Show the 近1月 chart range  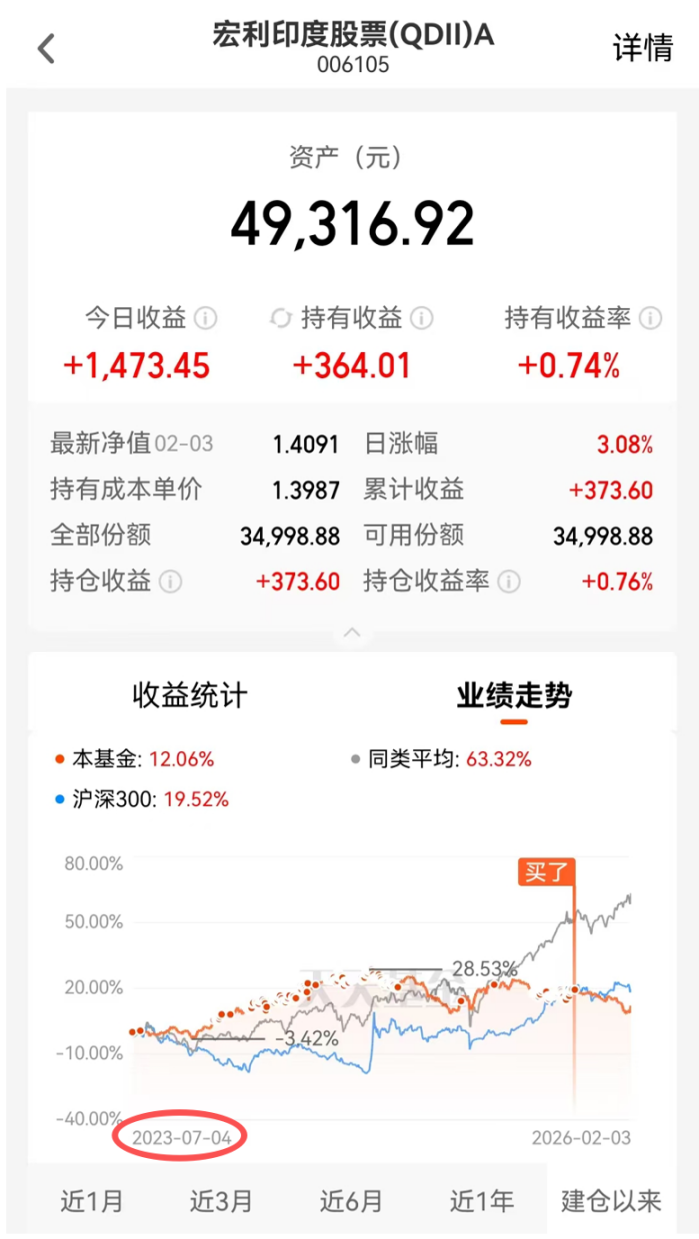92,1200
